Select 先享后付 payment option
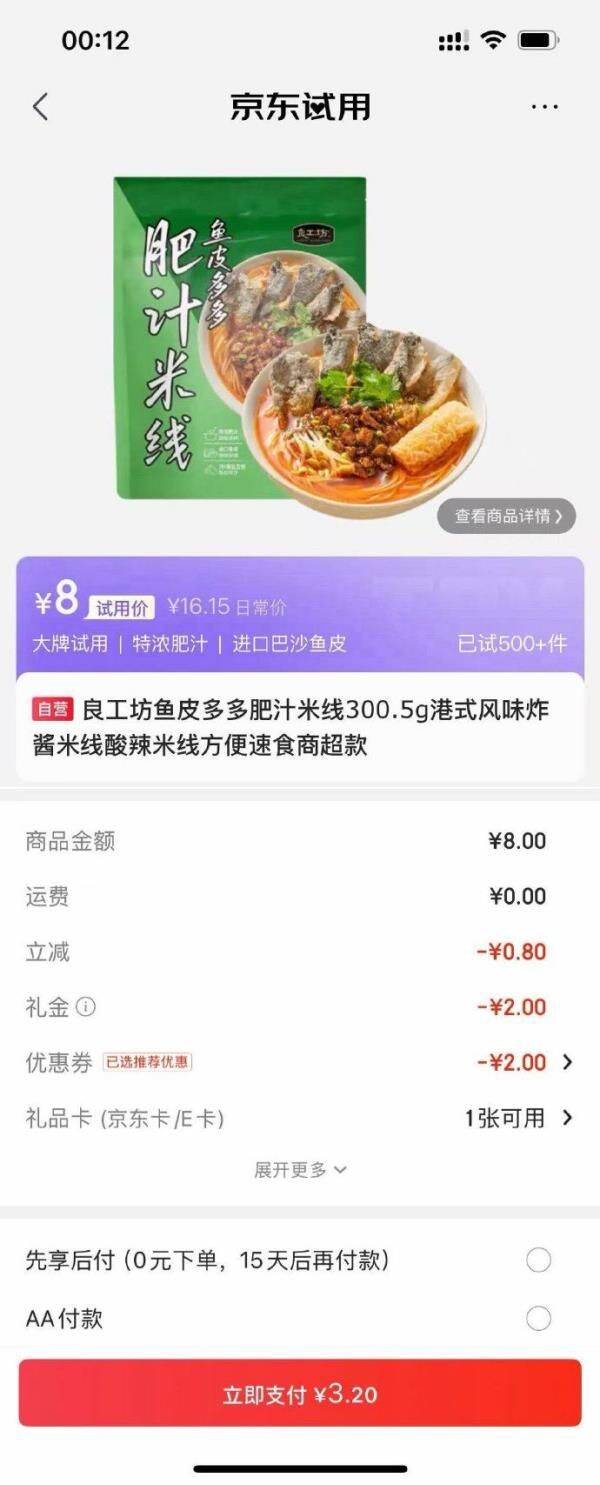Viewport: 600px width, 1485px height. pos(538,1260)
